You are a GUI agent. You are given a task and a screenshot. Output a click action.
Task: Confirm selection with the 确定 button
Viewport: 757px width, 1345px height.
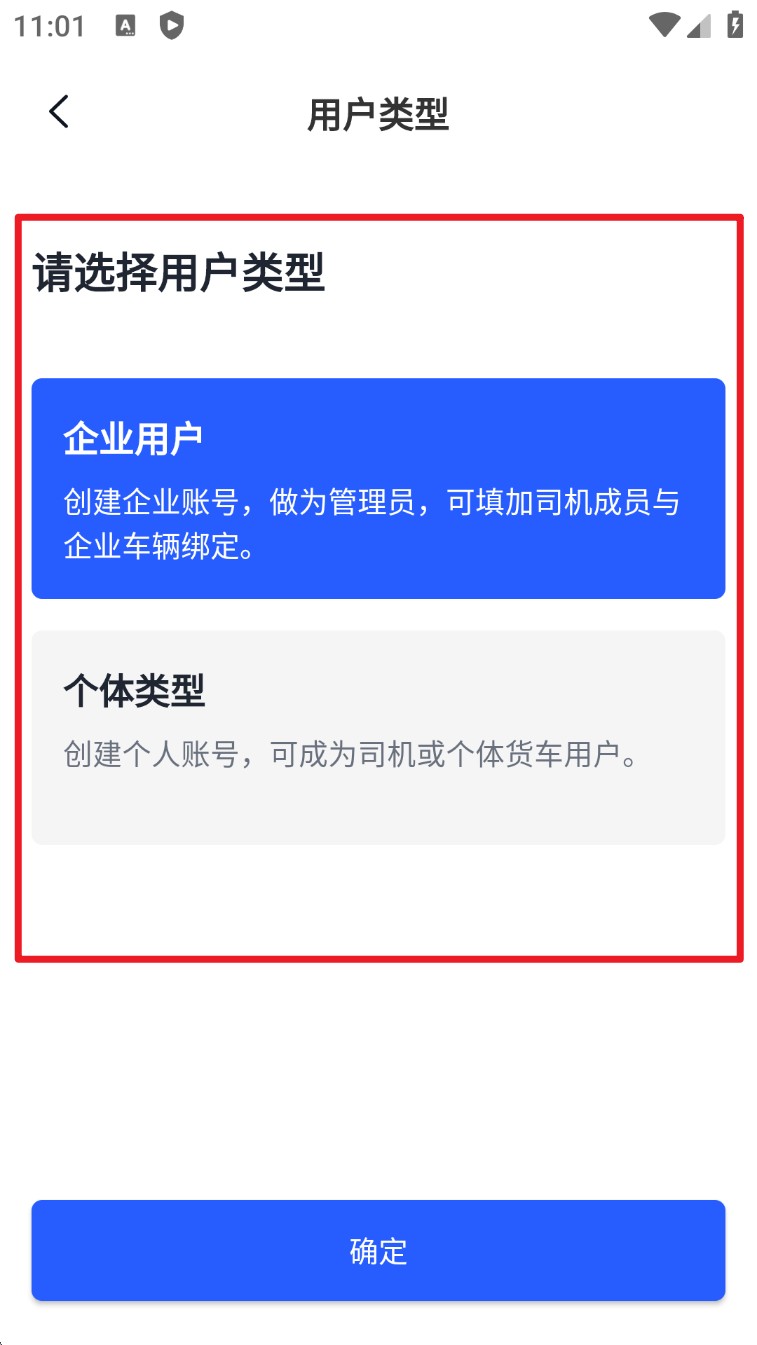(378, 1251)
